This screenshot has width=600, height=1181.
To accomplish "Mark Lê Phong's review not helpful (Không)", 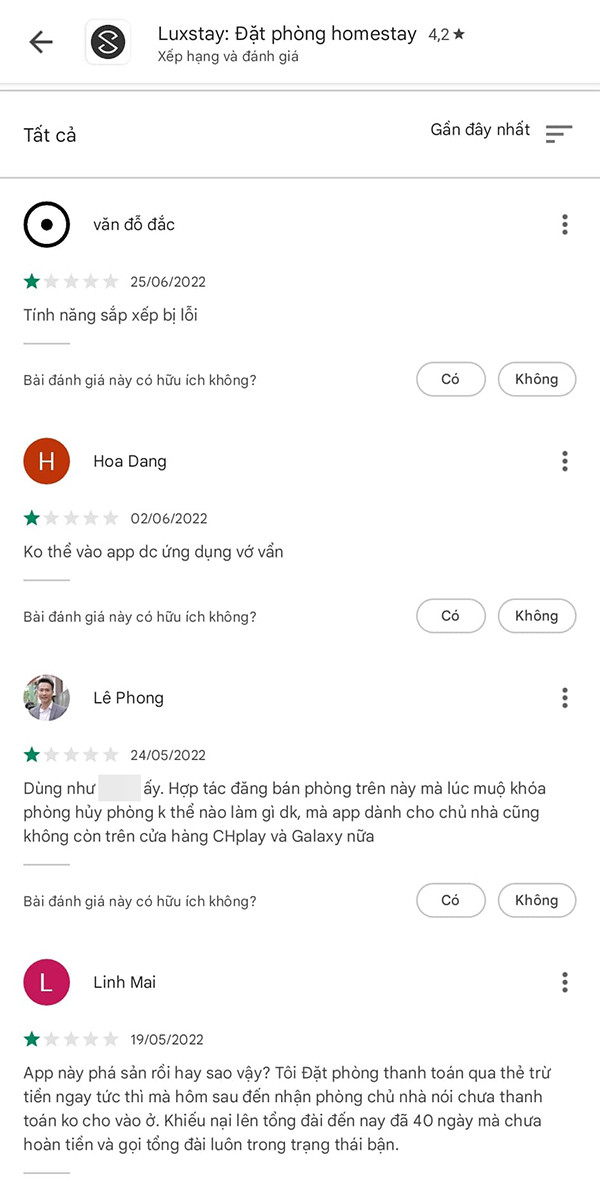I will (x=536, y=901).
